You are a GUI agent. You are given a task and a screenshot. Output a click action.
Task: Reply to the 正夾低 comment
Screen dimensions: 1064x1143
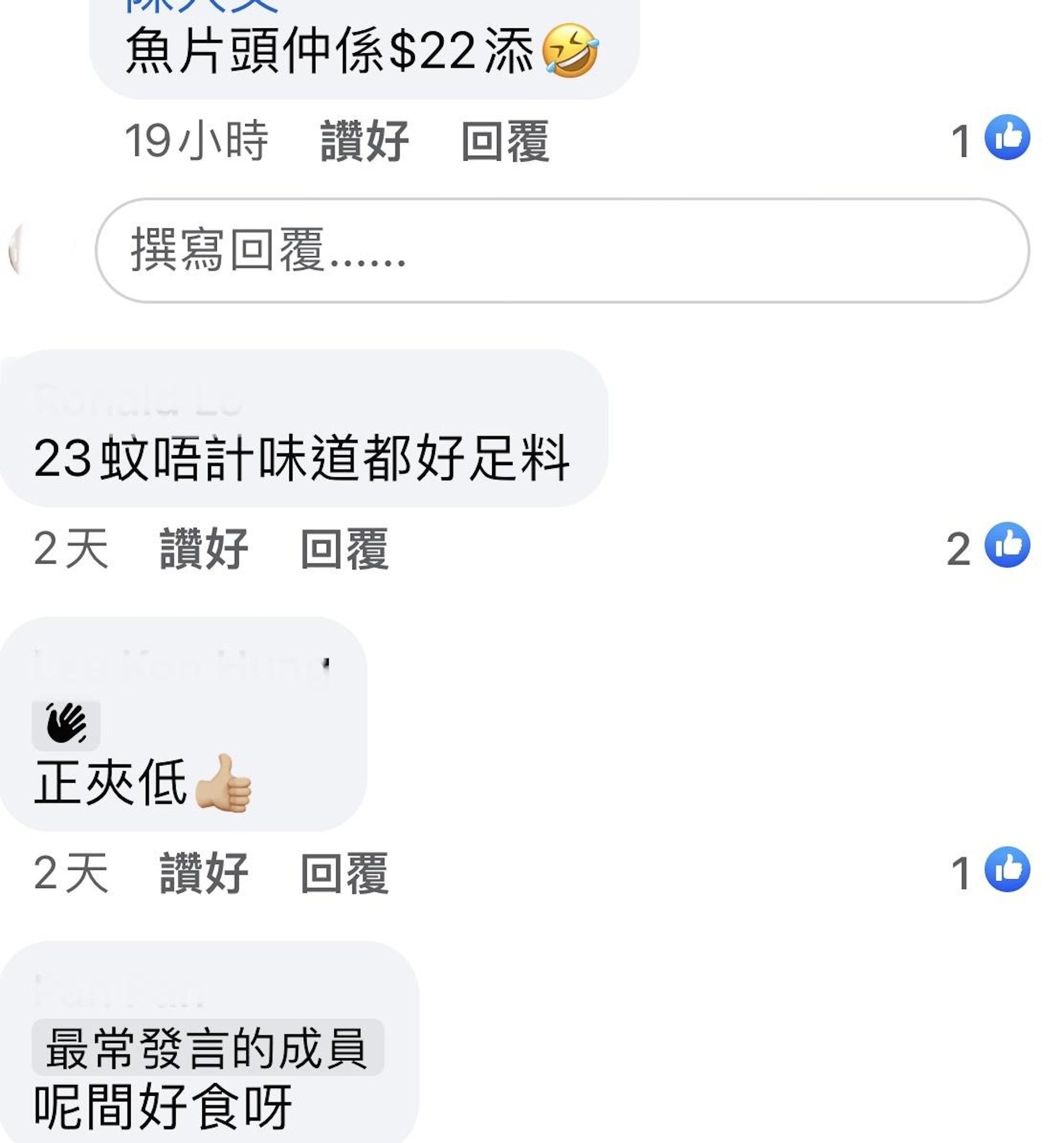344,873
